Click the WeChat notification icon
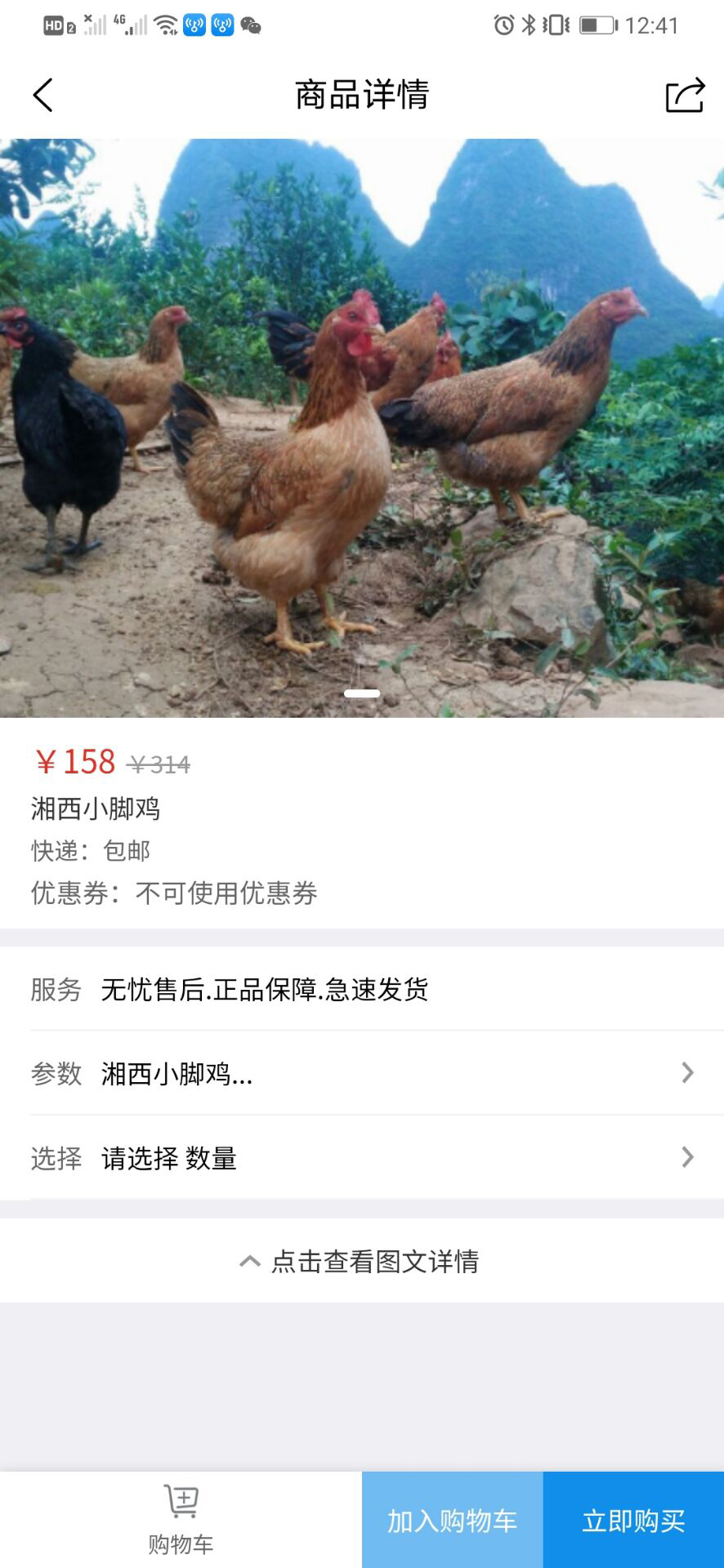The image size is (724, 1568). (x=251, y=26)
